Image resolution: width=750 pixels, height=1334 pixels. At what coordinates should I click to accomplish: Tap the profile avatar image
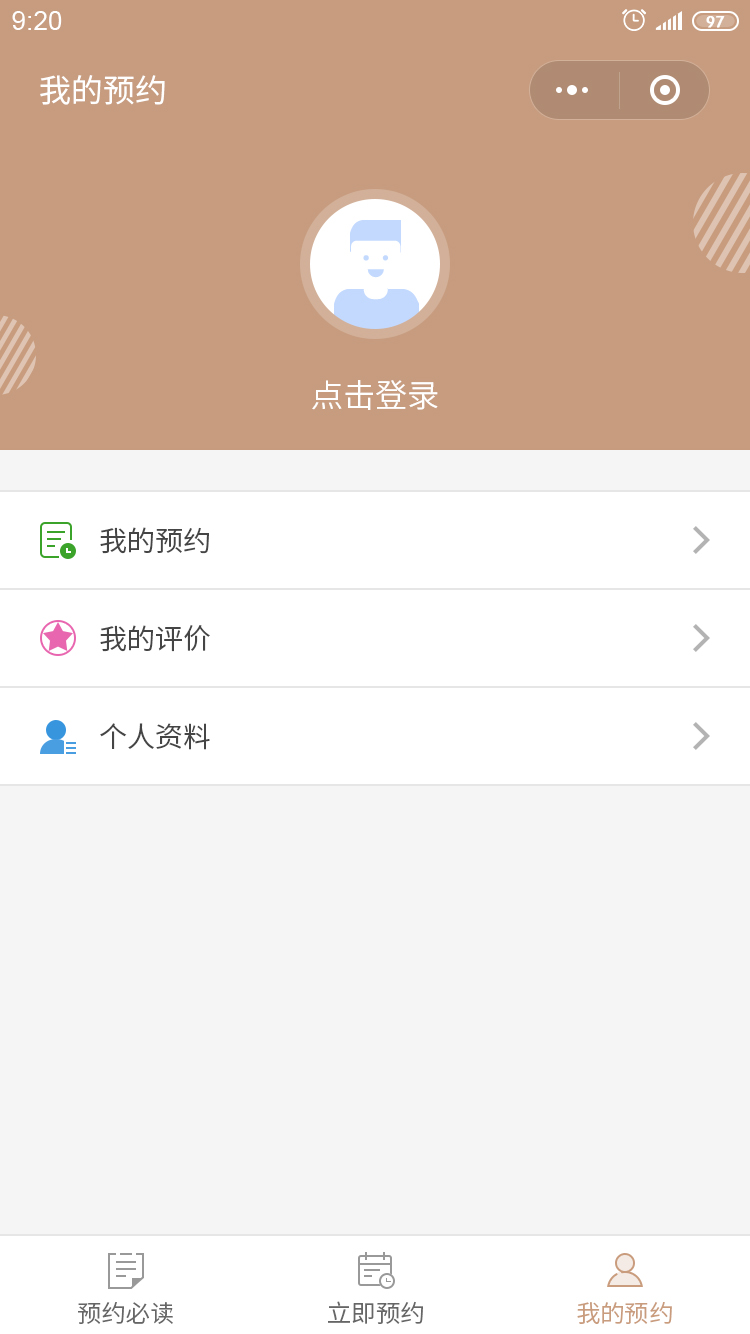(374, 263)
